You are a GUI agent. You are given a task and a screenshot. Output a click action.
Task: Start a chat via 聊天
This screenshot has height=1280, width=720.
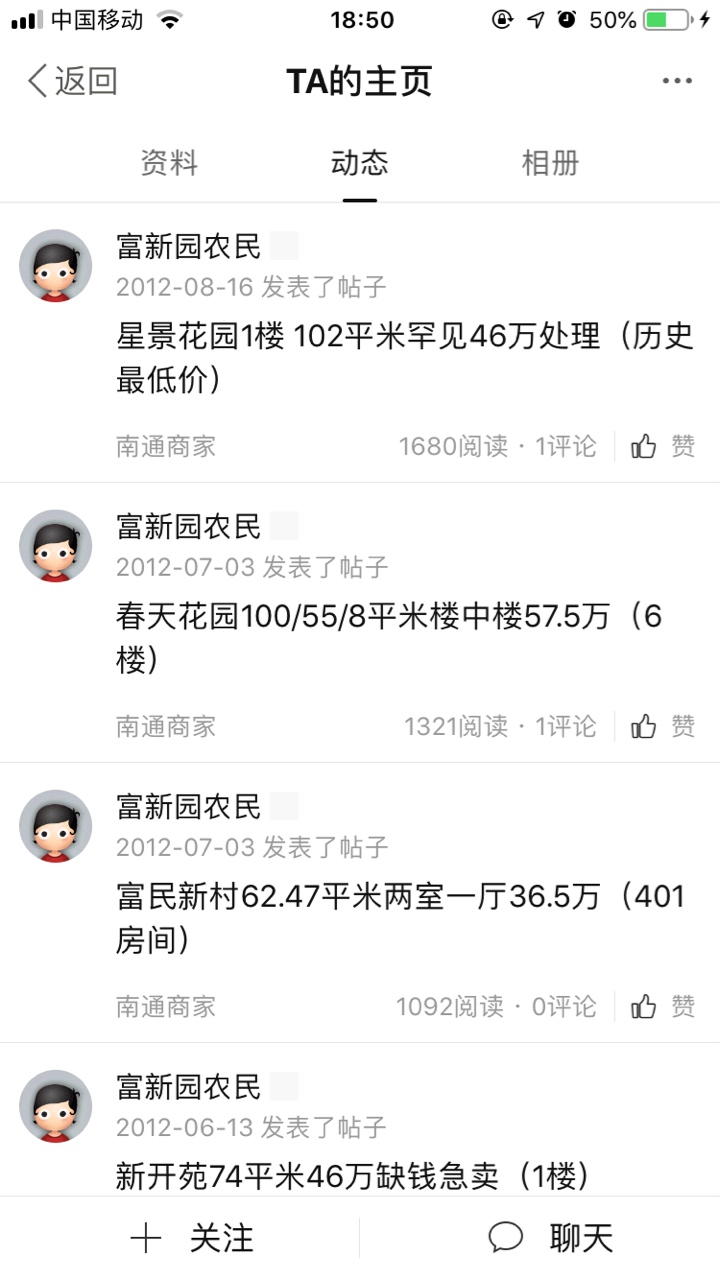tap(550, 1238)
